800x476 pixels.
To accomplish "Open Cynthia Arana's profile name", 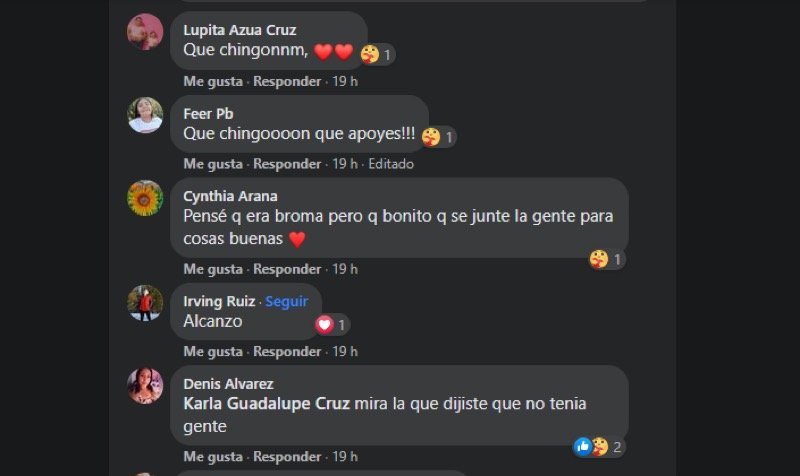I will (x=230, y=196).
